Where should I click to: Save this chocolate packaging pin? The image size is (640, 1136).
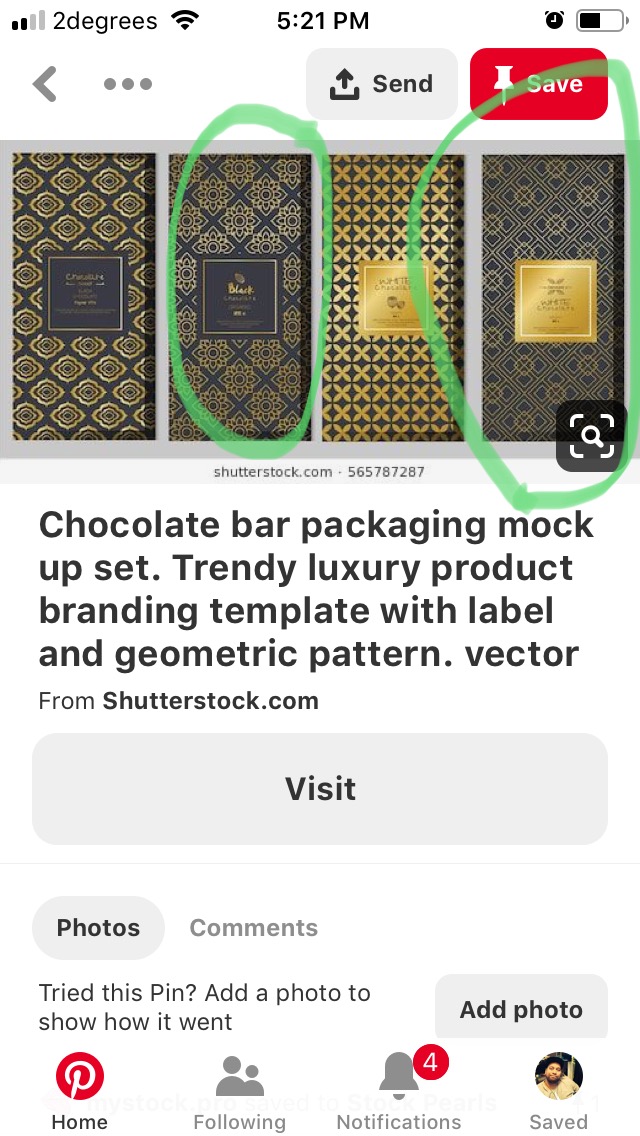tap(539, 84)
